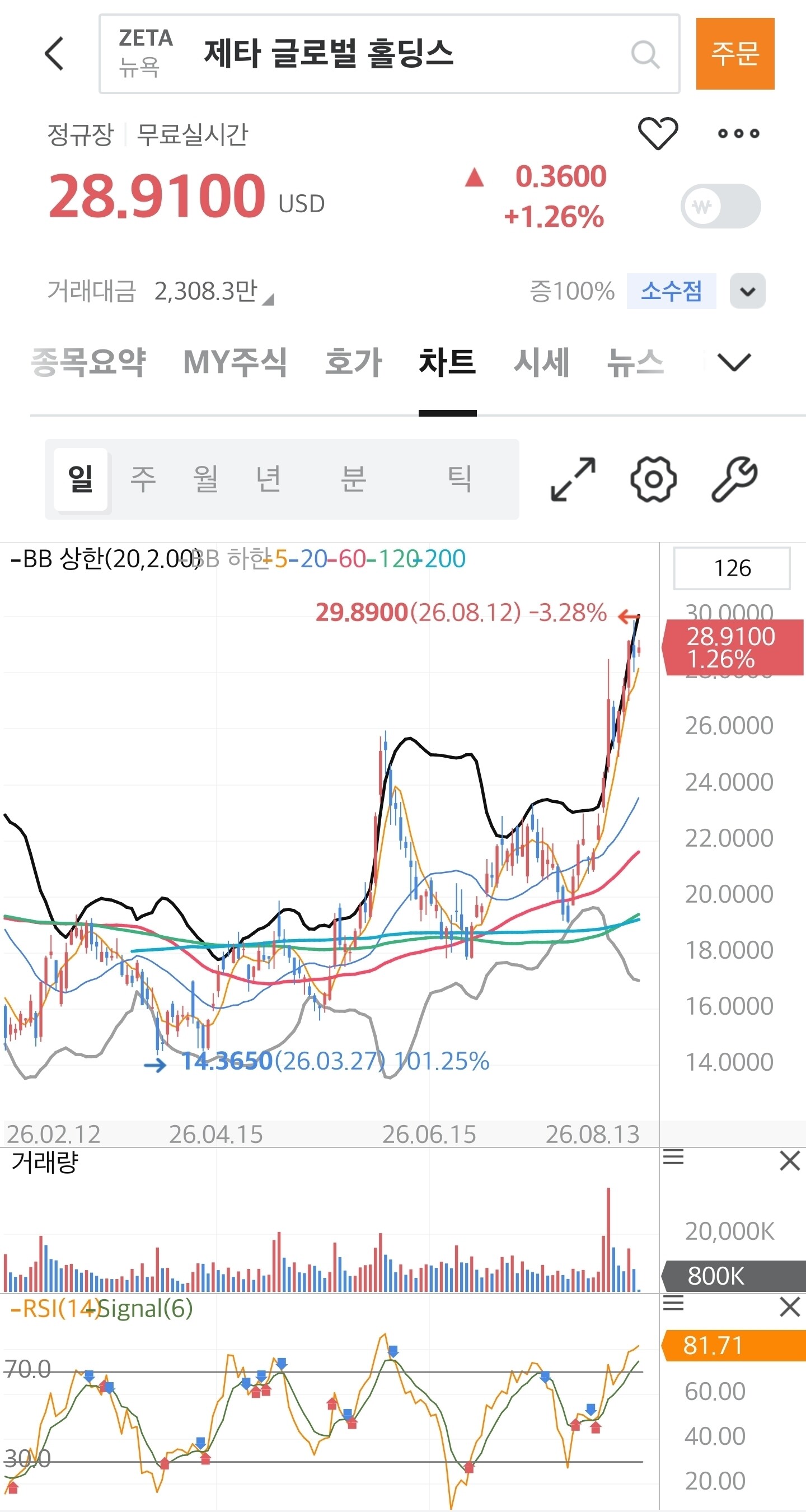The width and height of the screenshot is (806, 1512).
Task: Add ZETA to favorites with the heart
Action: [x=658, y=133]
